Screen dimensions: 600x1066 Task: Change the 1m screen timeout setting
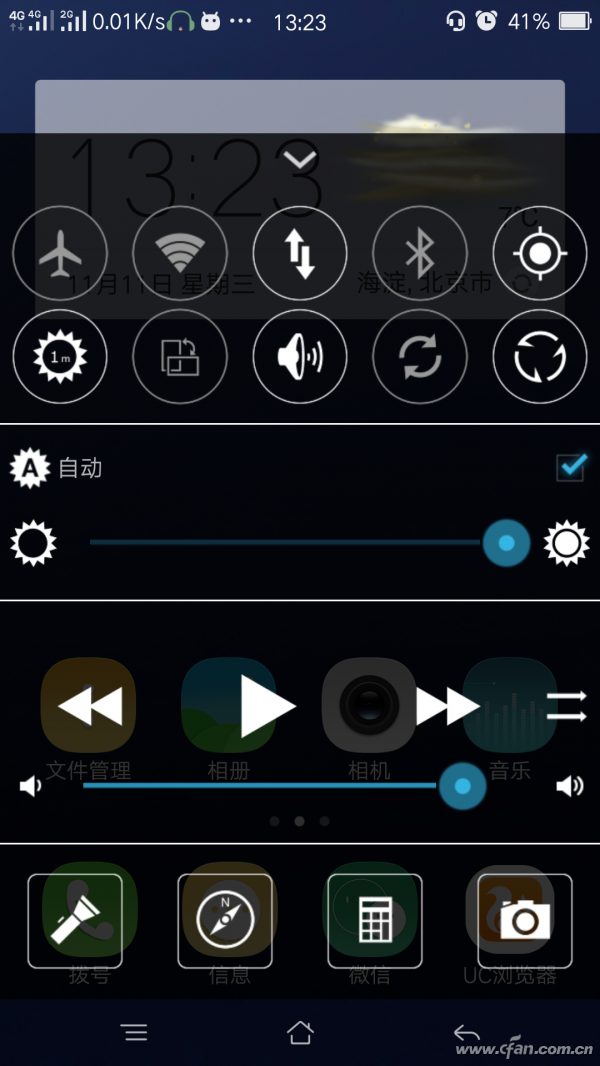pyautogui.click(x=60, y=357)
